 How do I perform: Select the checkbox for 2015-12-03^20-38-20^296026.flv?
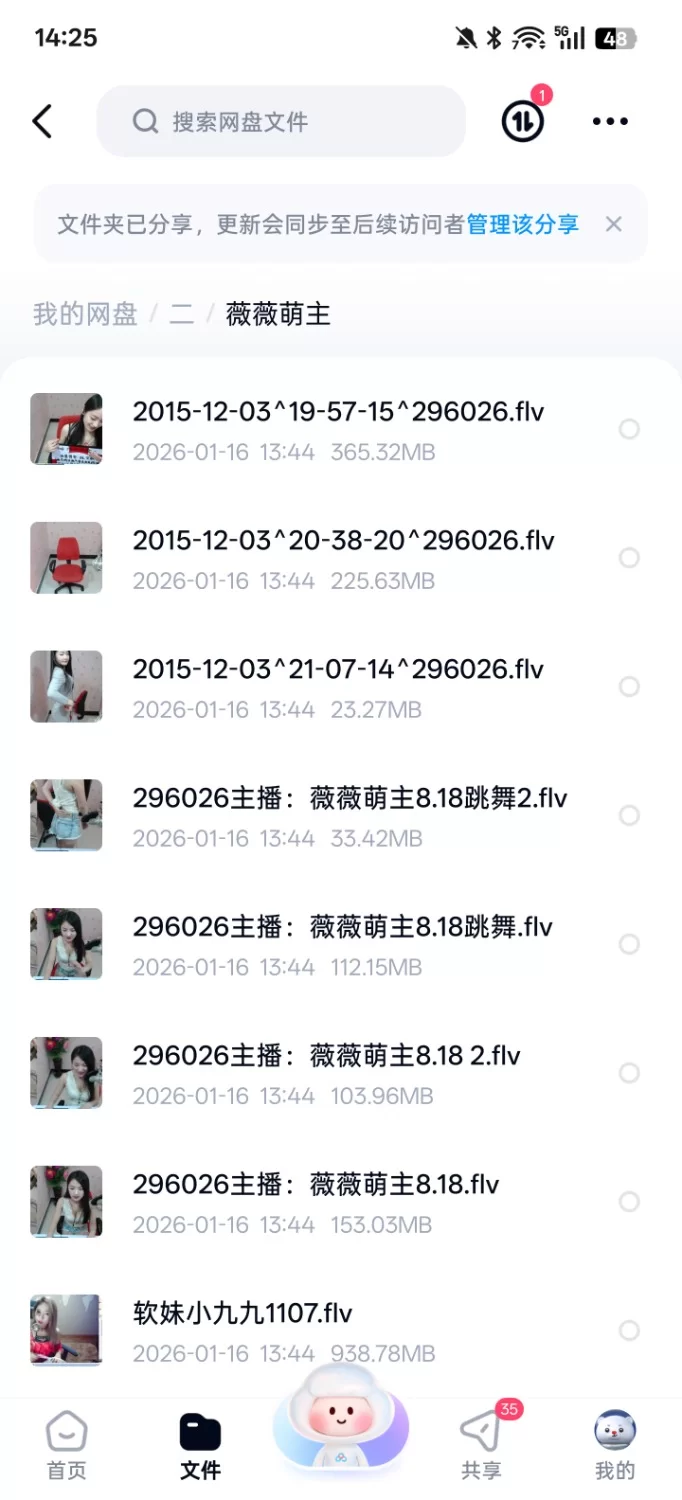click(629, 558)
